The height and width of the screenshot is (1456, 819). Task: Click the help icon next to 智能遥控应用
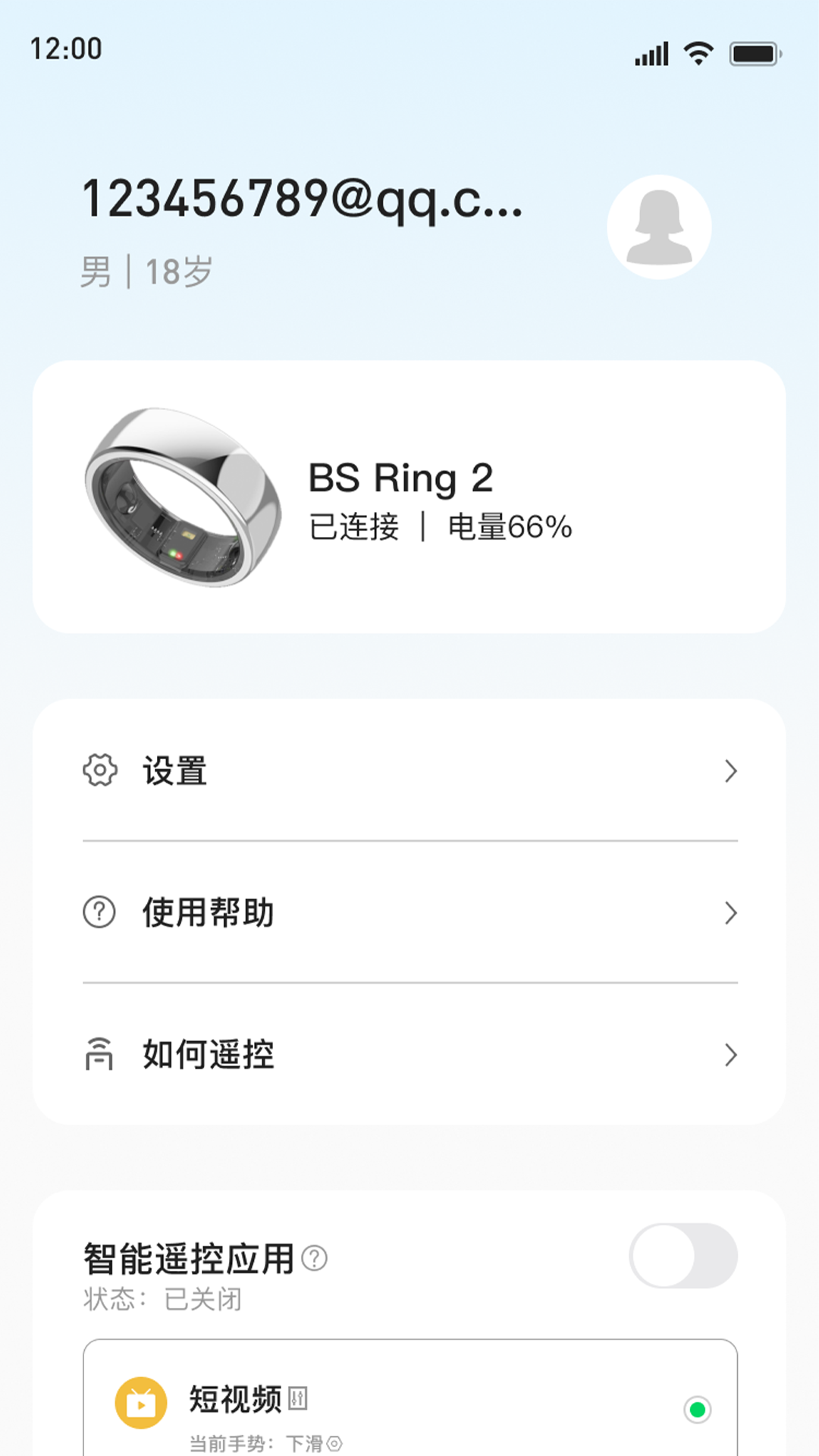pyautogui.click(x=314, y=1257)
